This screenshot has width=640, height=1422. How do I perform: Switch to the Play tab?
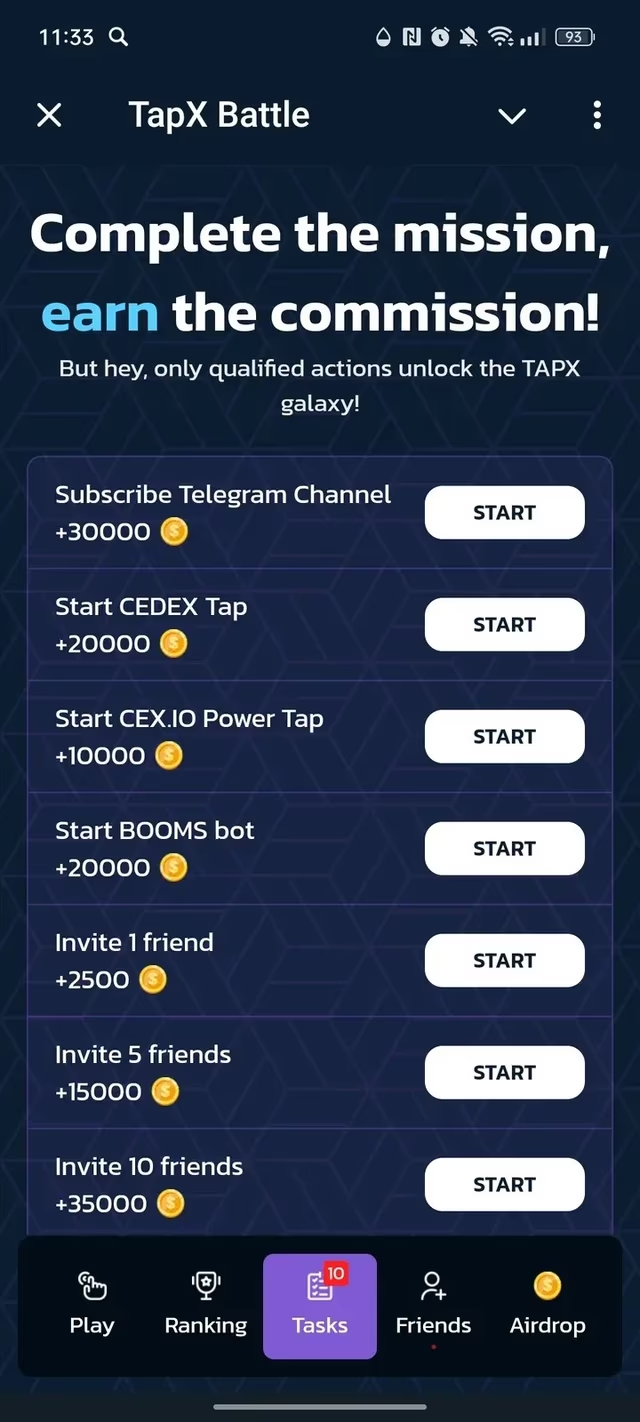click(92, 1305)
